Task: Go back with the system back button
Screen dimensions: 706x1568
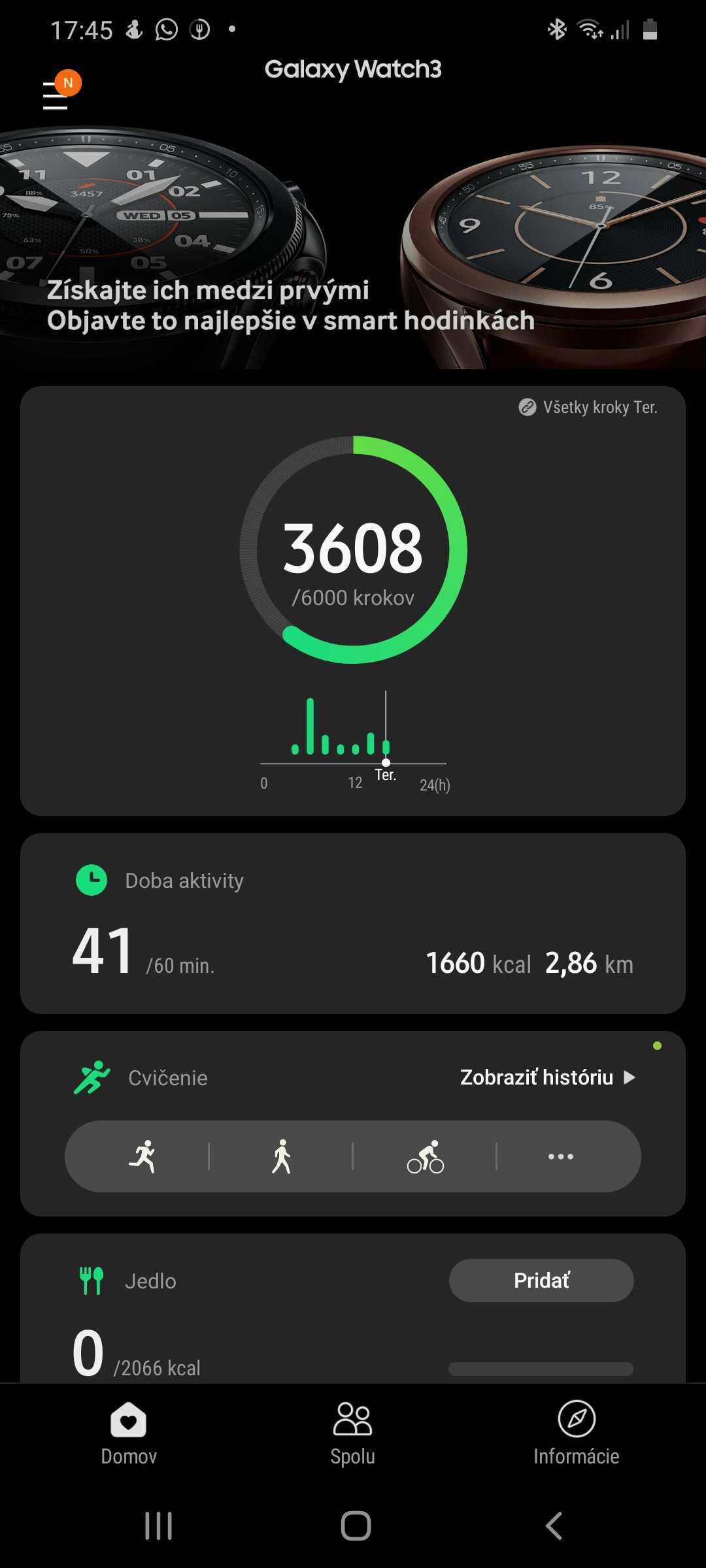Action: [554, 1526]
